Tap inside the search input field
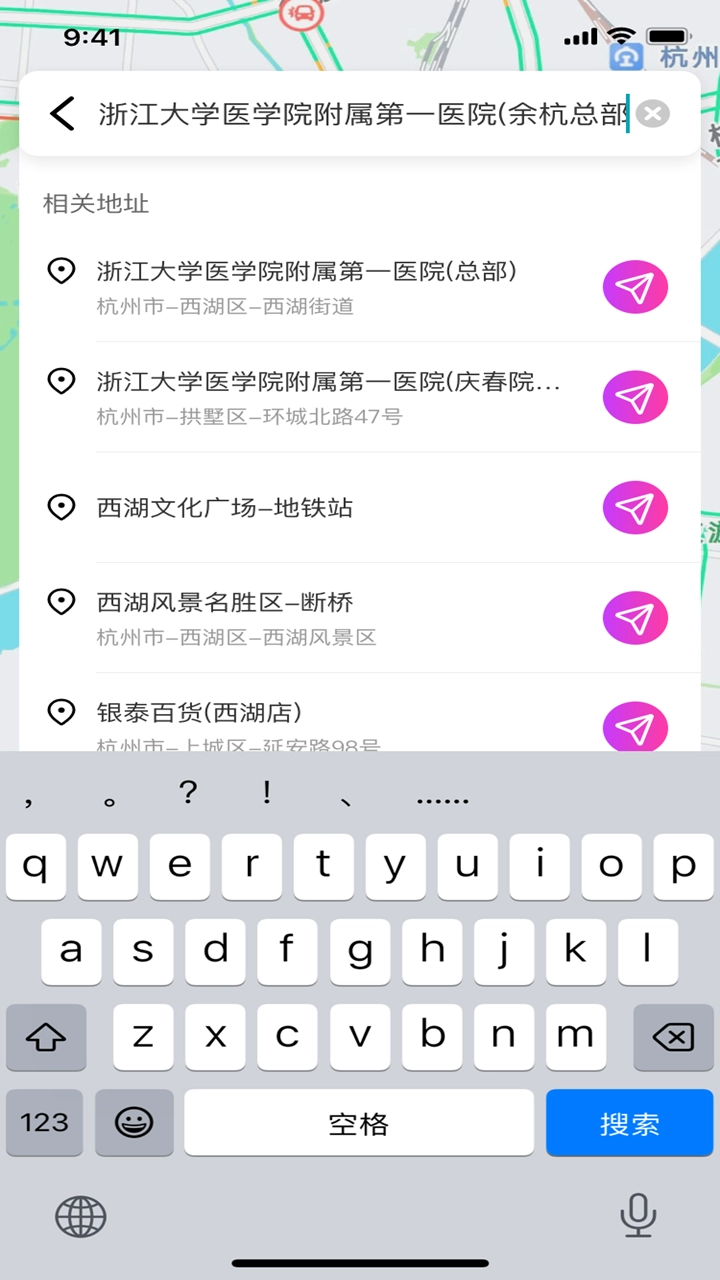Viewport: 720px width, 1280px height. pos(350,114)
